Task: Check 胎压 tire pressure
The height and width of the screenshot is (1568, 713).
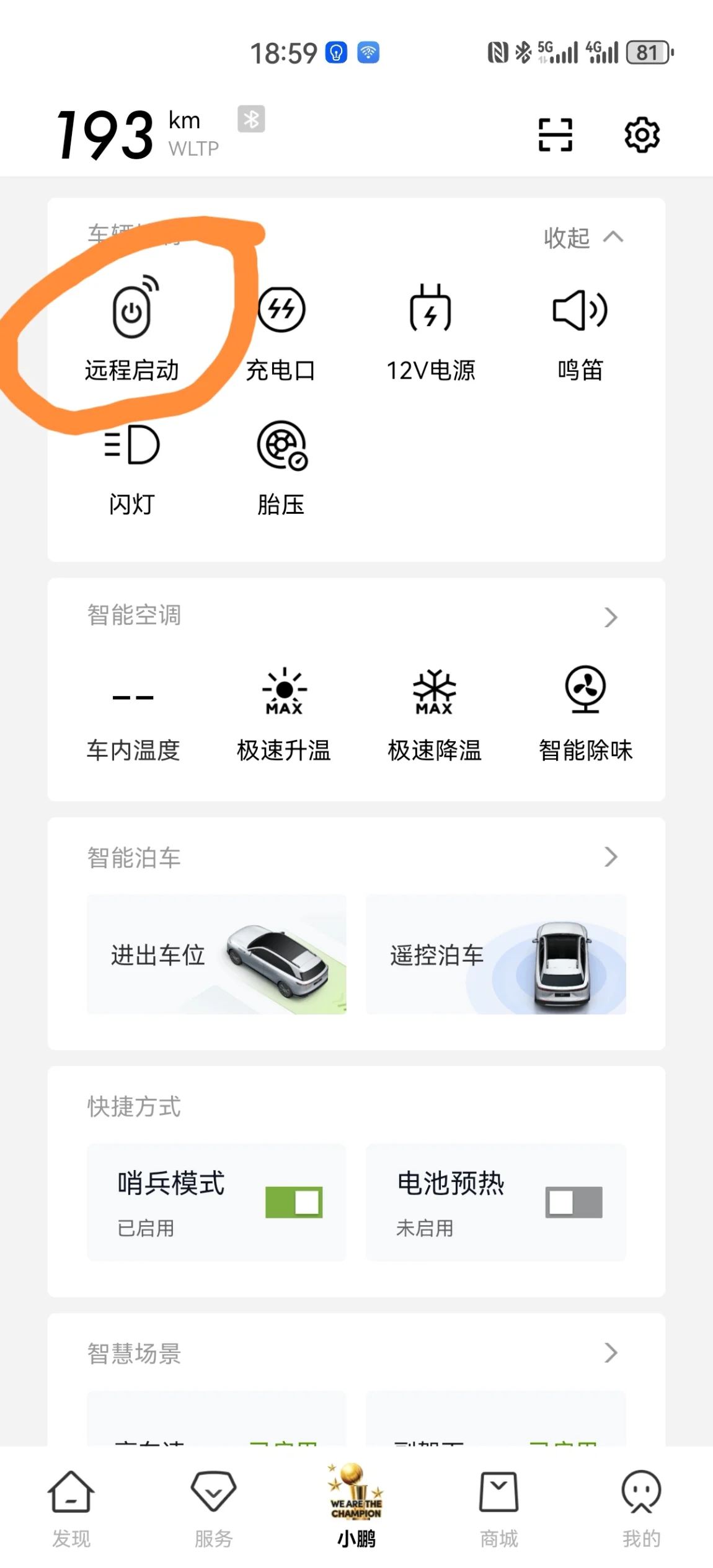Action: point(281,468)
